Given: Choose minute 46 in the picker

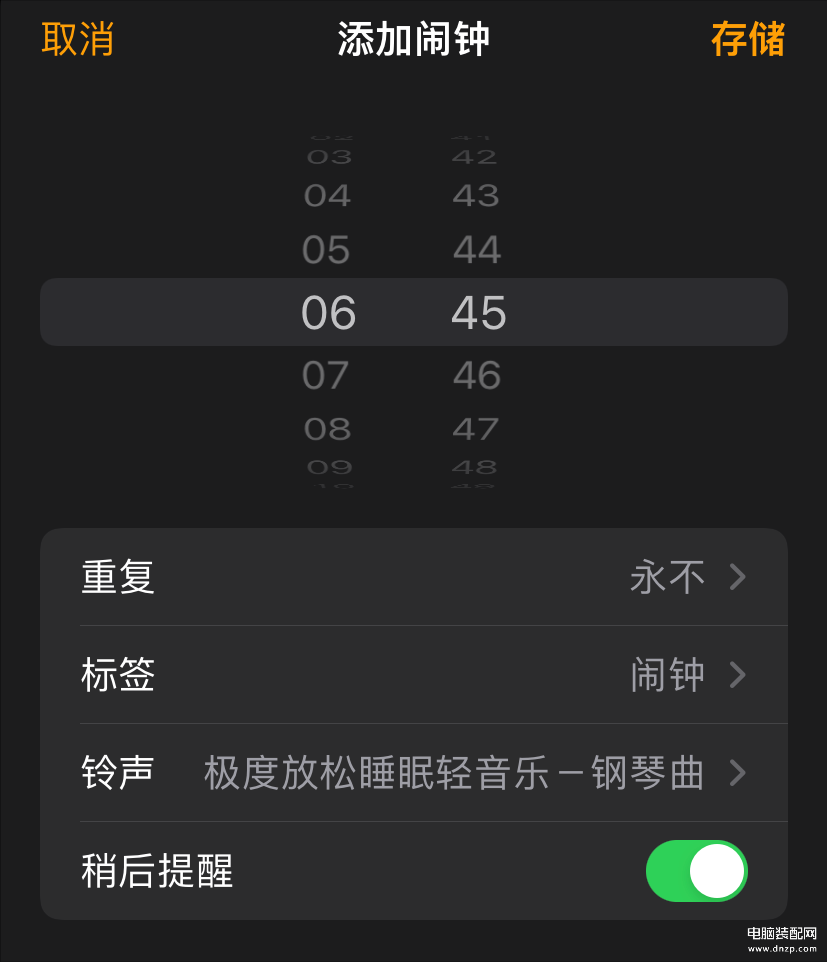Looking at the screenshot, I should (x=477, y=376).
